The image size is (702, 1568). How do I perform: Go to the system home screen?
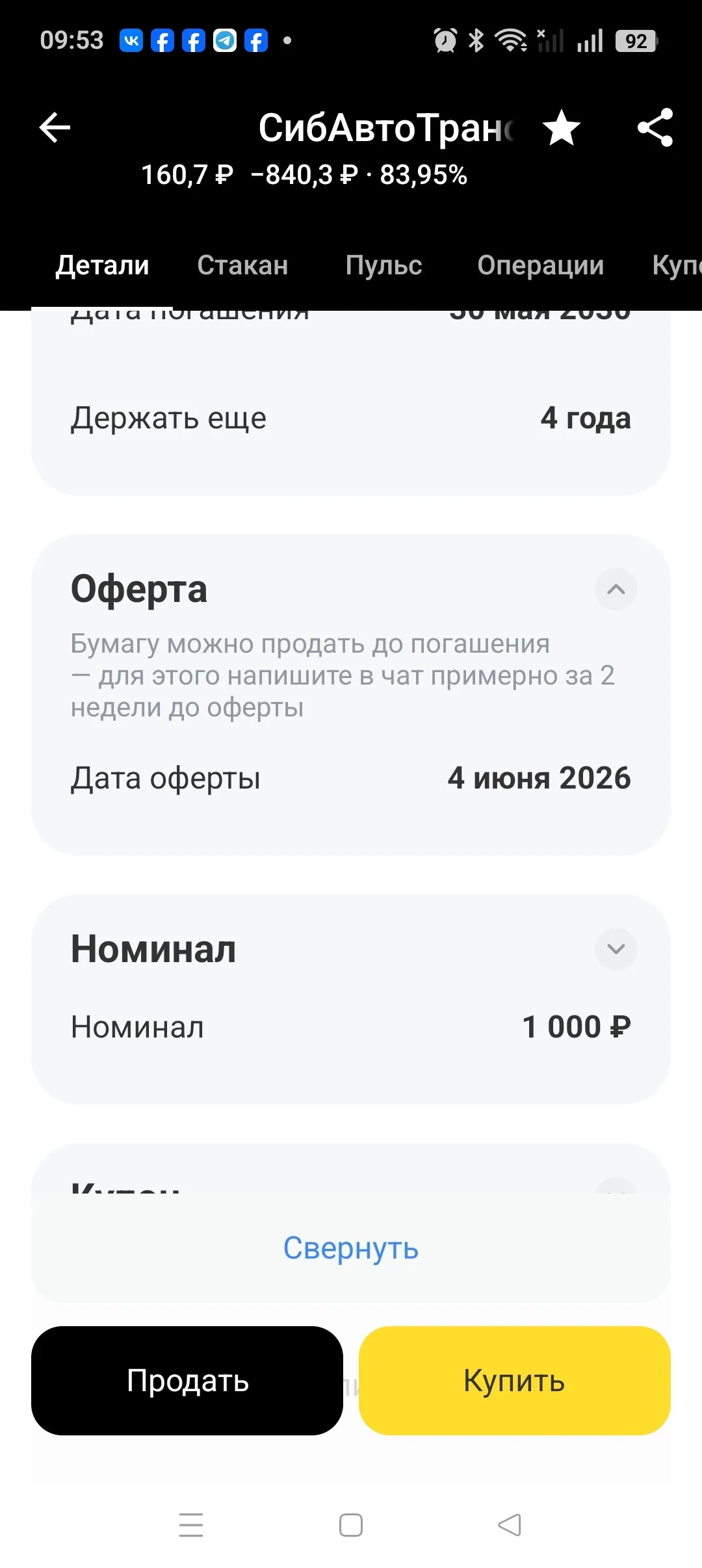351,1524
